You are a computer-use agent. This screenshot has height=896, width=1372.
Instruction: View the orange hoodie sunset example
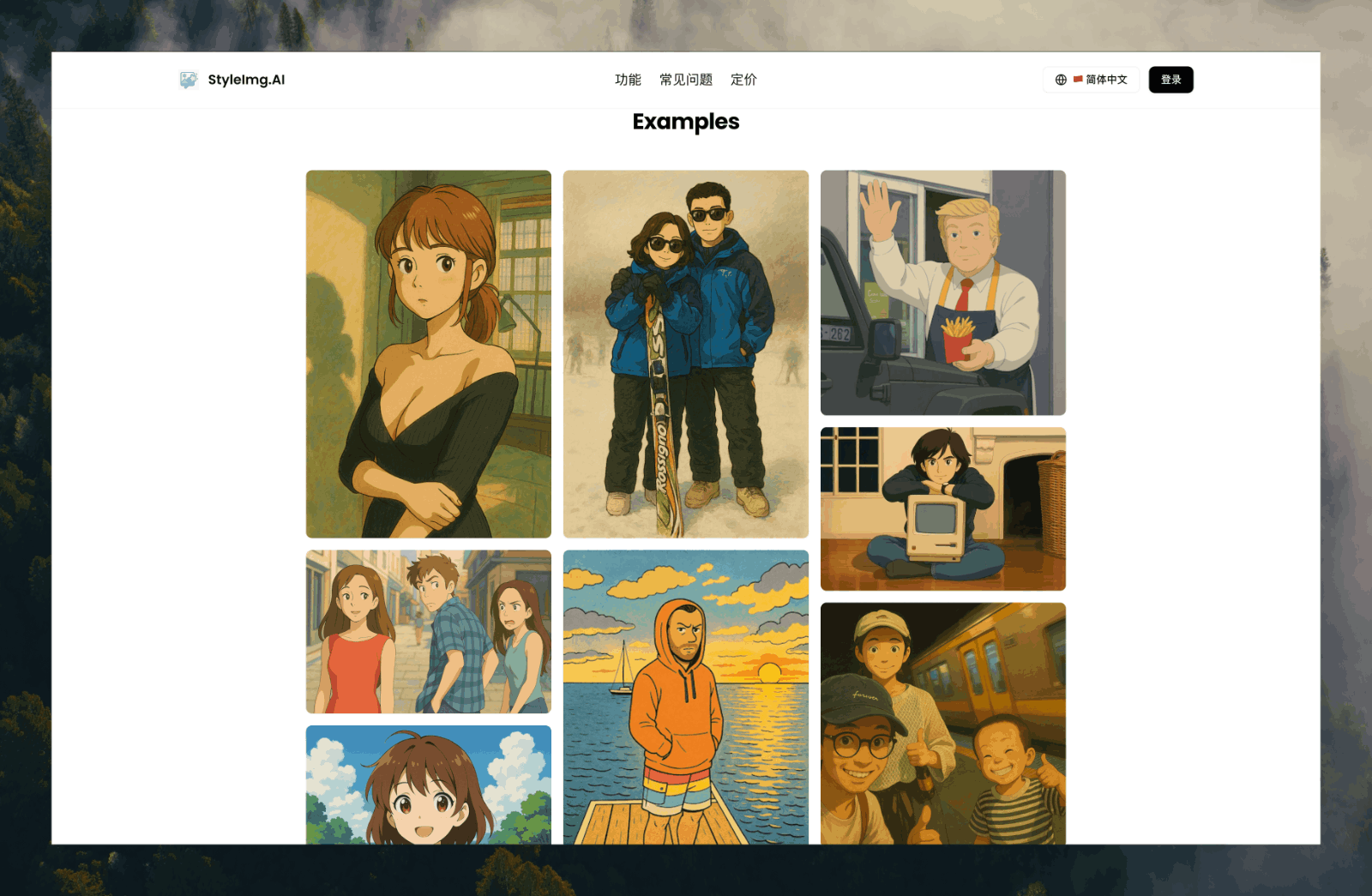point(686,697)
